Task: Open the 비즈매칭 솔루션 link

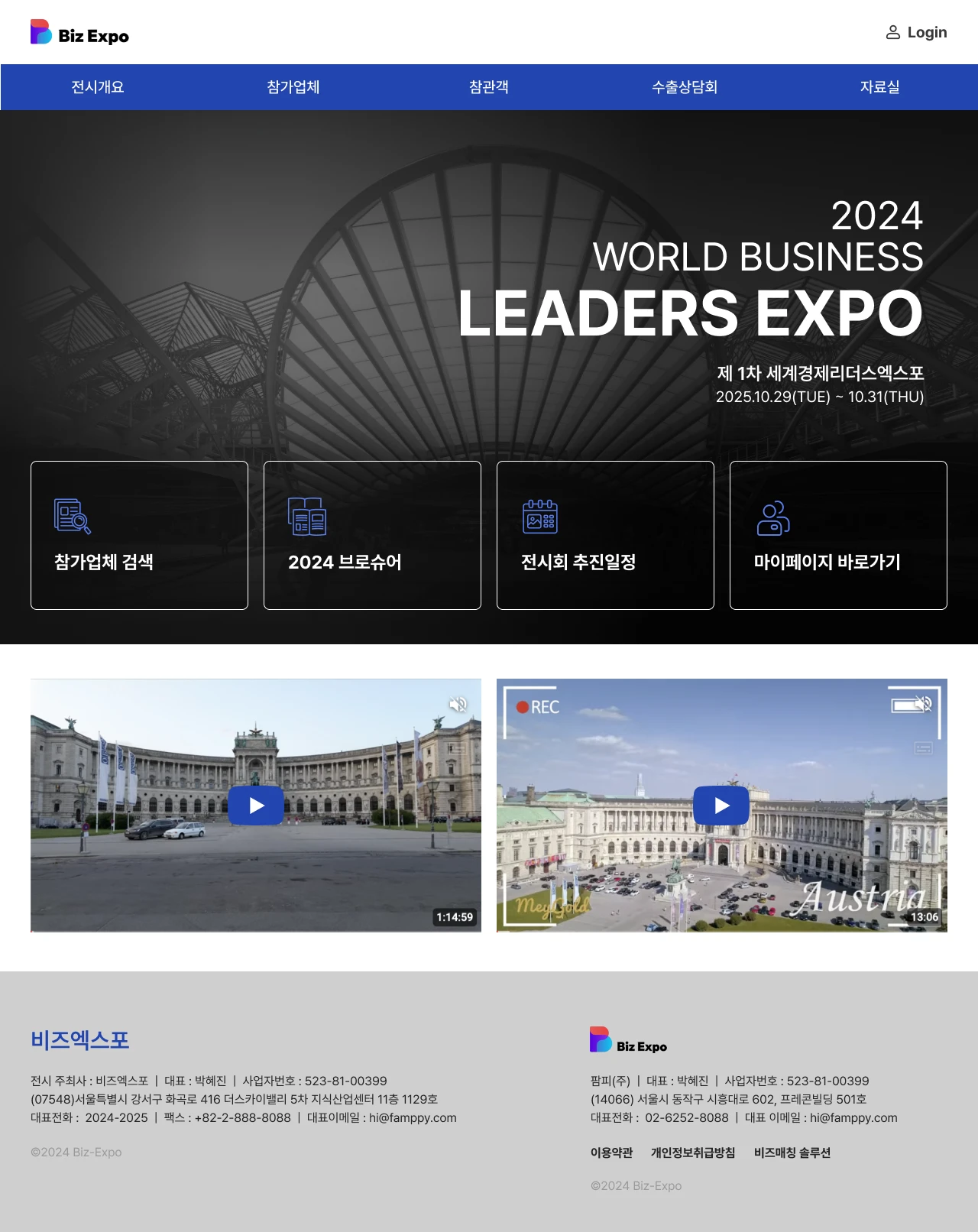Action: pos(792,1153)
